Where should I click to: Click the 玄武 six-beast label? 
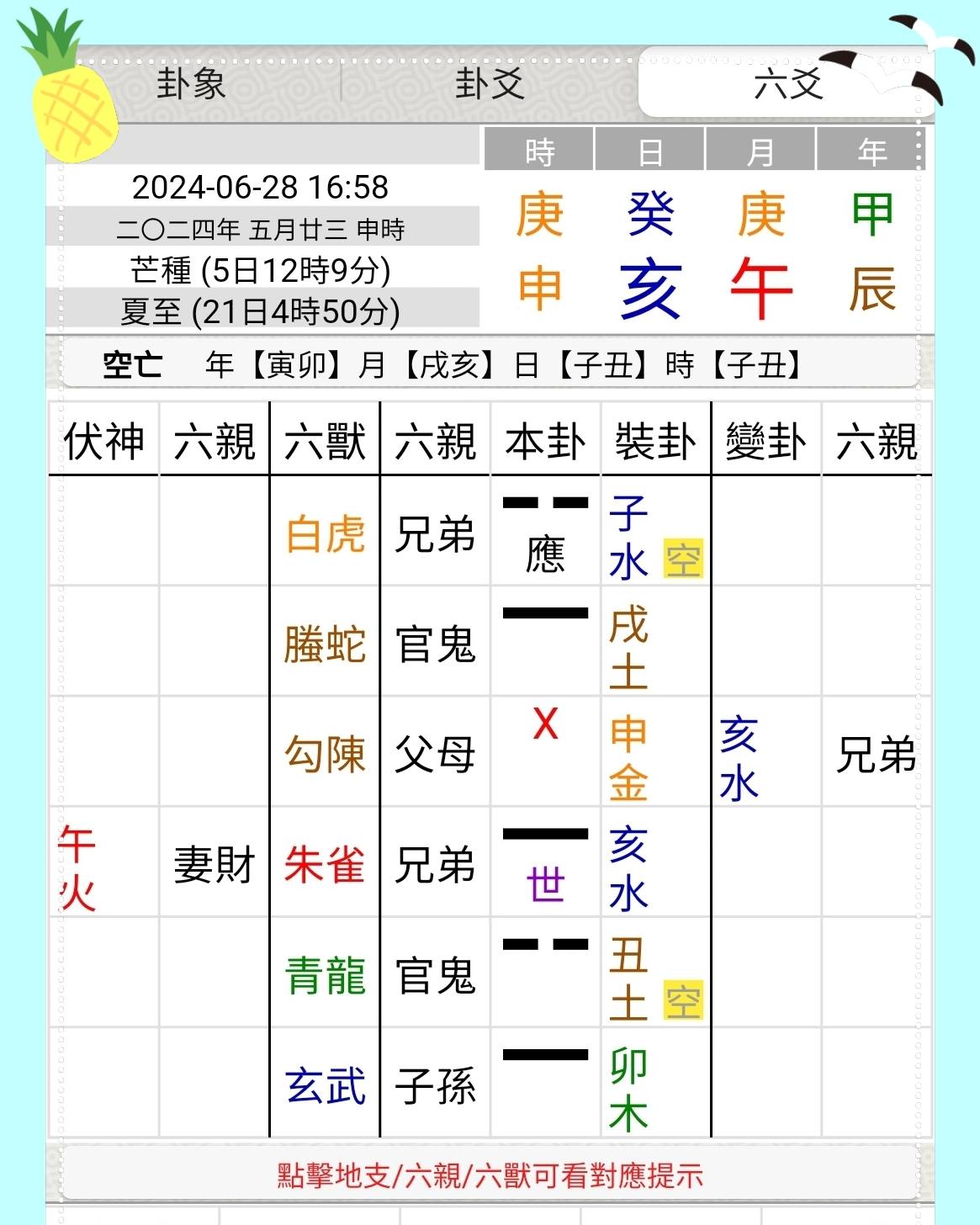coord(326,1084)
